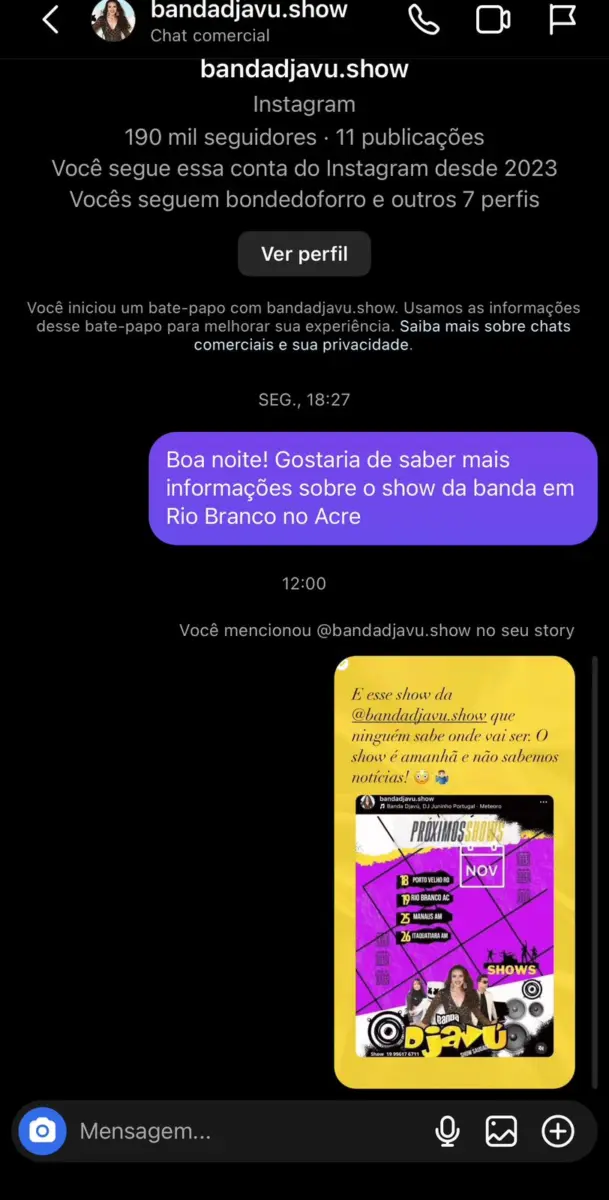Attach a photo from the gallery

pos(501,1131)
